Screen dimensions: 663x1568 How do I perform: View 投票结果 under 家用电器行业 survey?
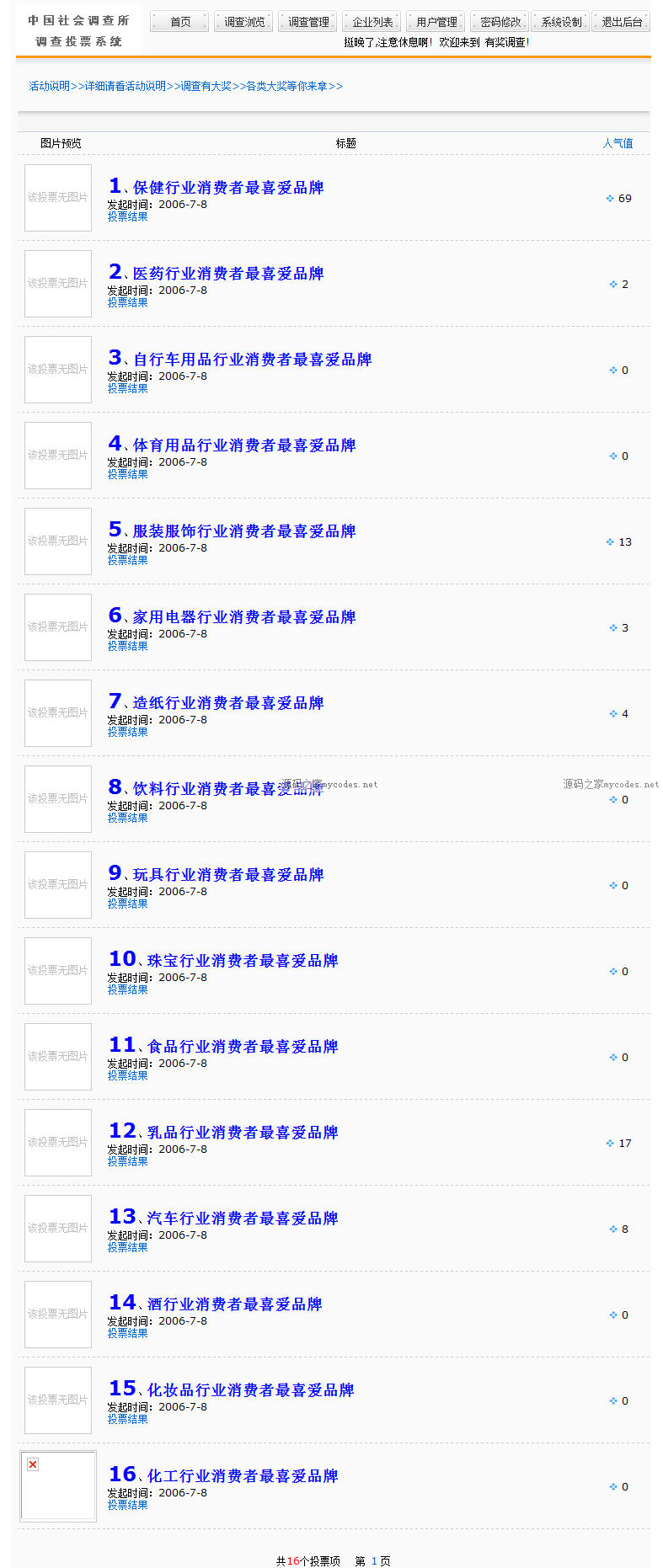tap(127, 646)
